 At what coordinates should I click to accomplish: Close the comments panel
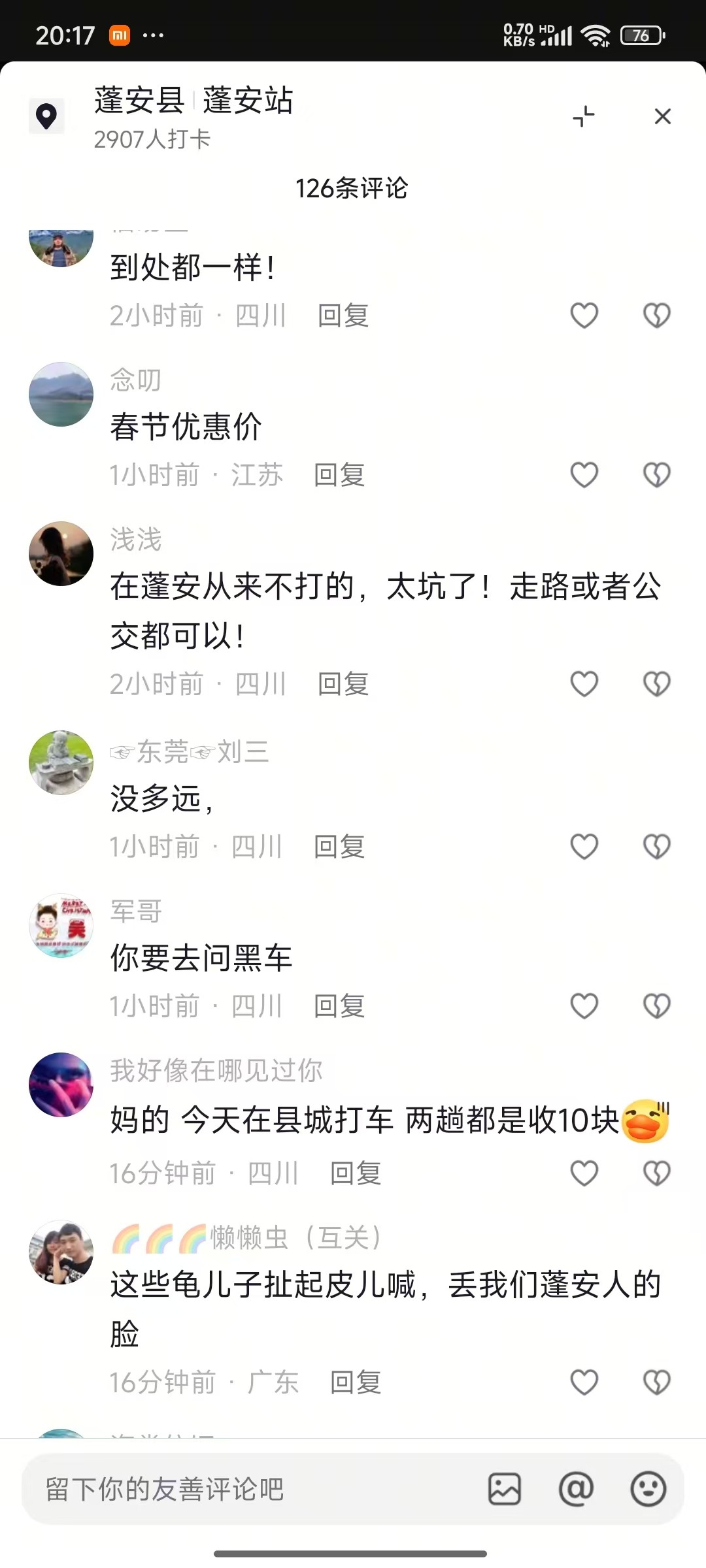662,117
